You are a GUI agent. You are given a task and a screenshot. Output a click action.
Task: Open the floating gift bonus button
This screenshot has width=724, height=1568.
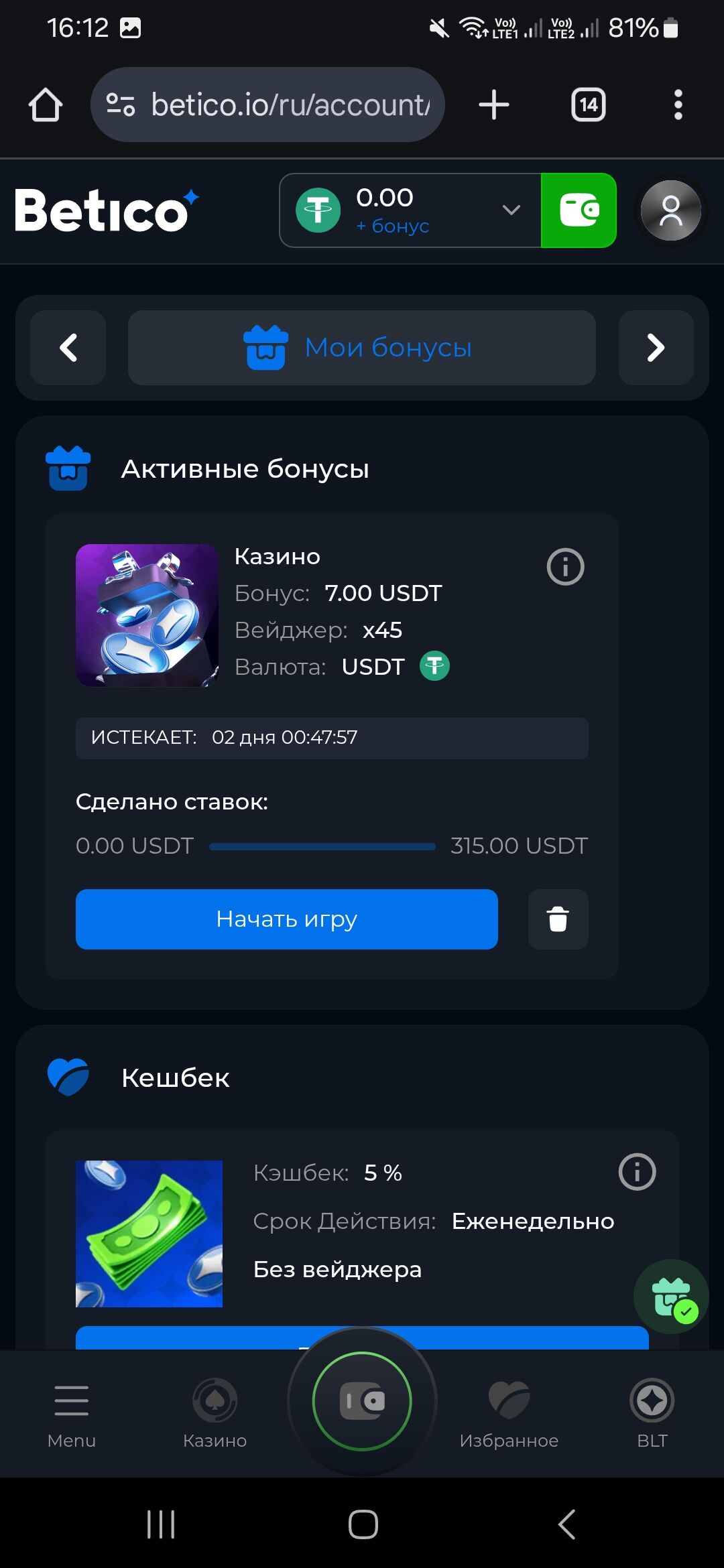point(671,1297)
